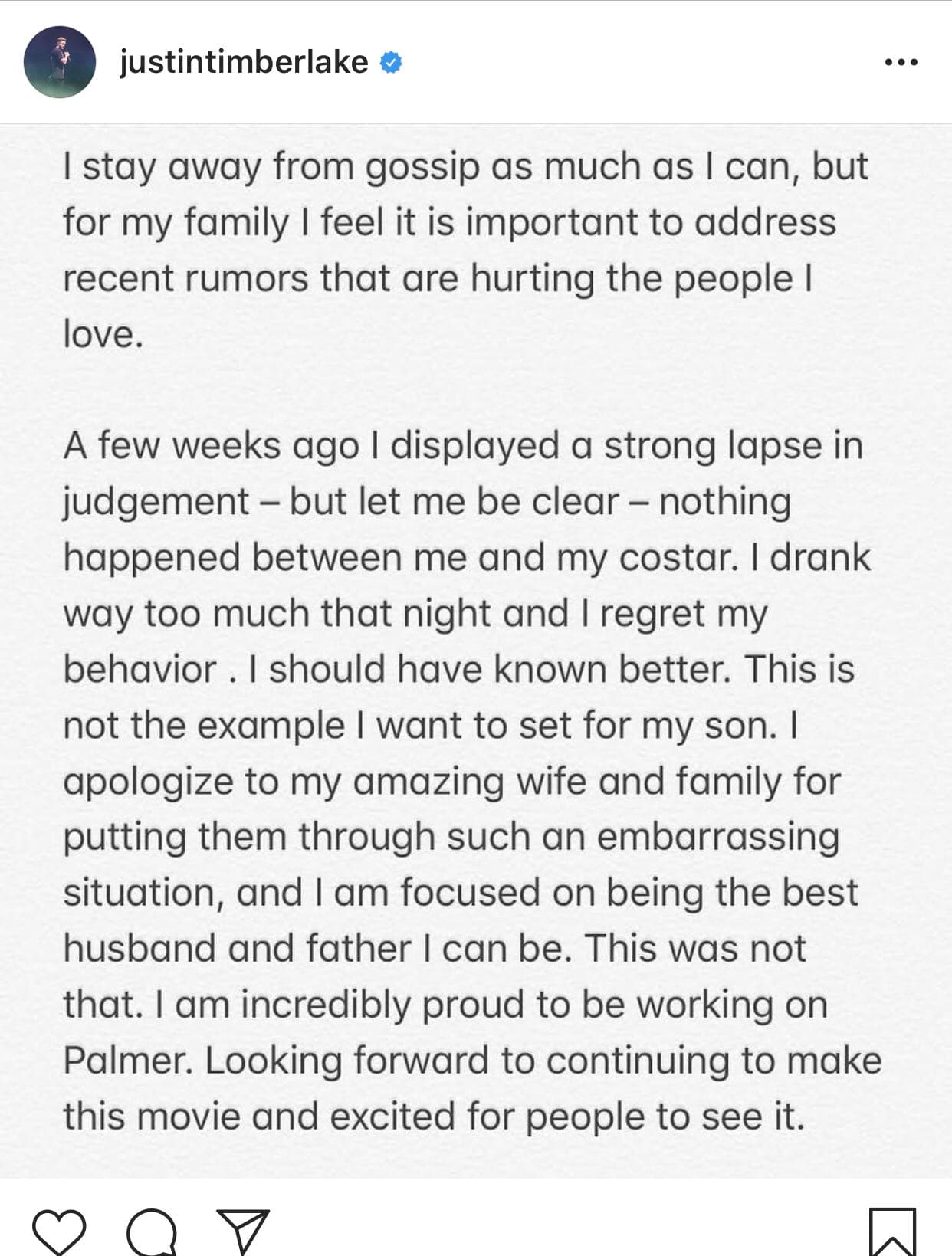Share the post via paper plane icon
The image size is (952, 1256).
click(x=242, y=1231)
